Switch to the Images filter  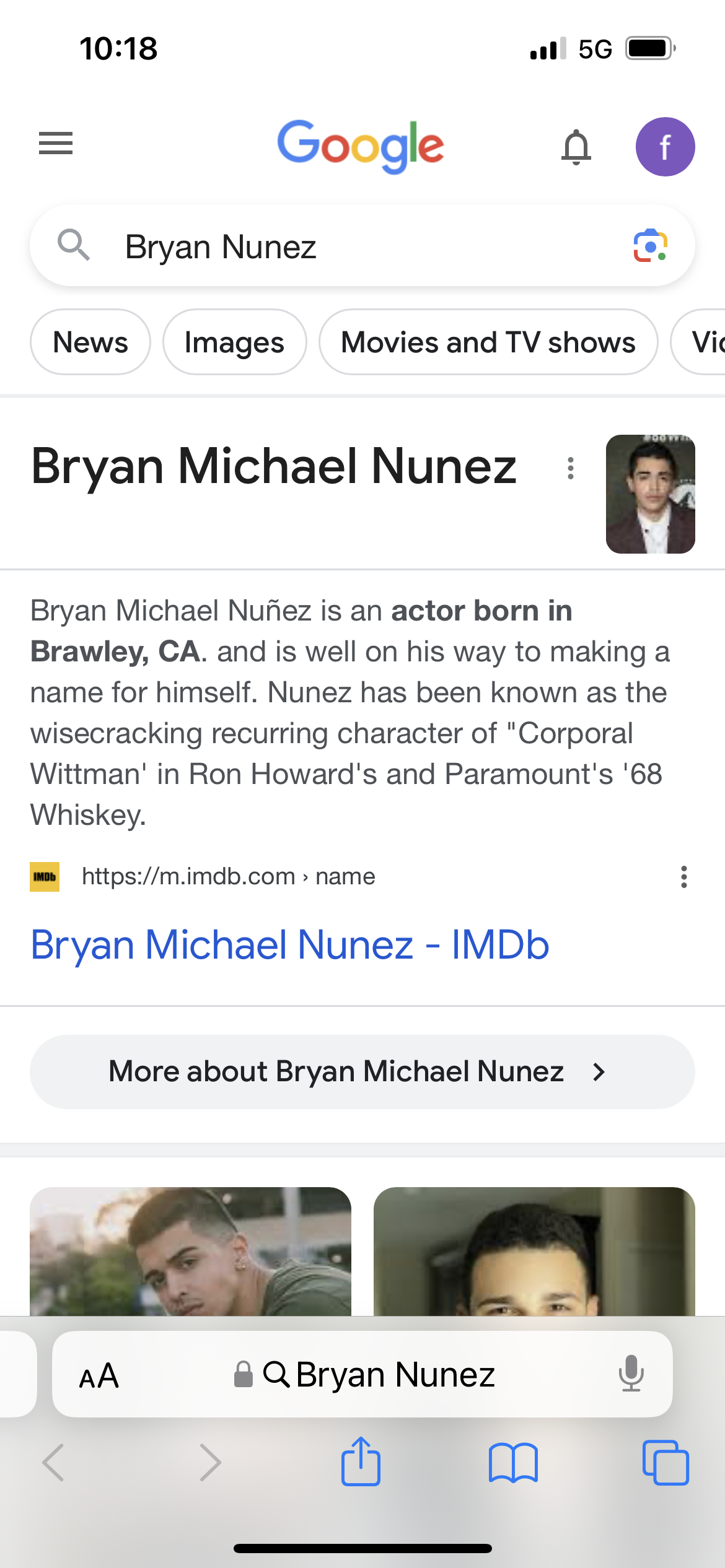tap(234, 342)
